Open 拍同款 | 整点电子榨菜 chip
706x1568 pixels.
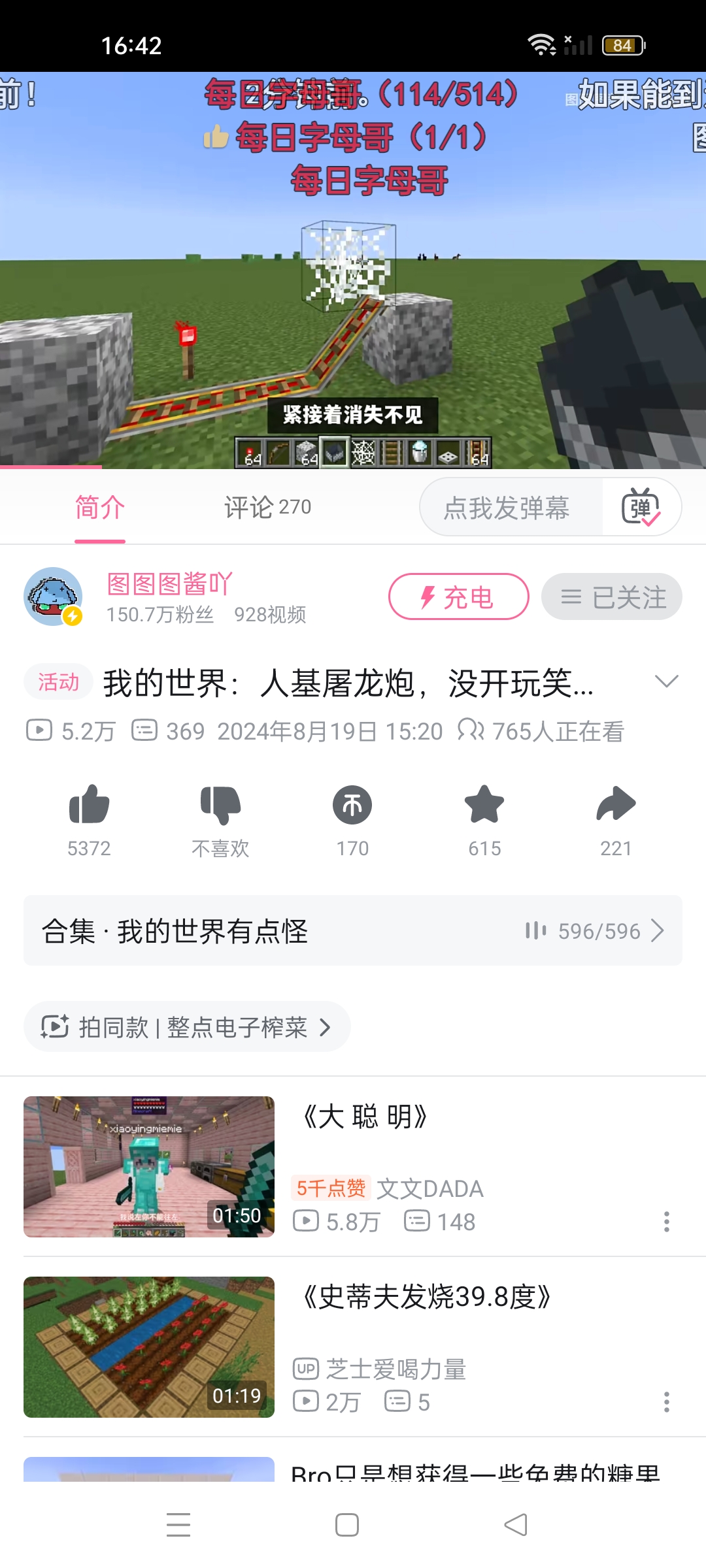coord(187,1027)
